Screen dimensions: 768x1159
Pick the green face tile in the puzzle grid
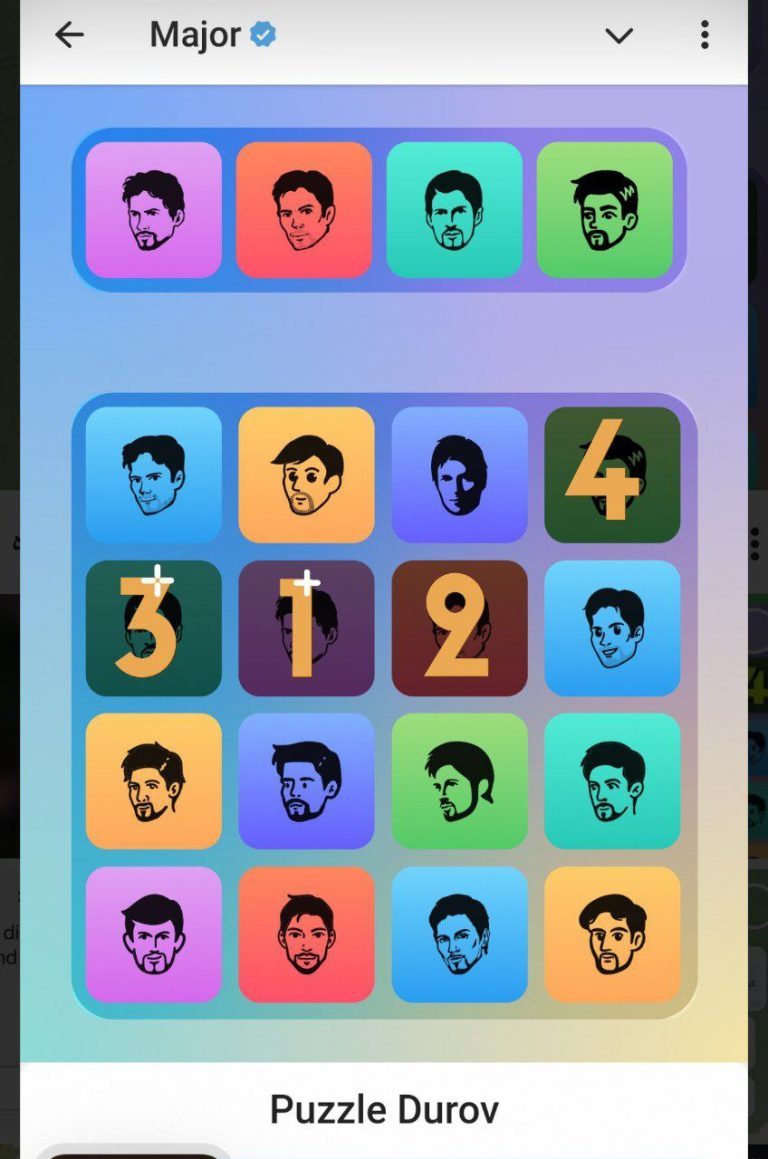pos(459,781)
